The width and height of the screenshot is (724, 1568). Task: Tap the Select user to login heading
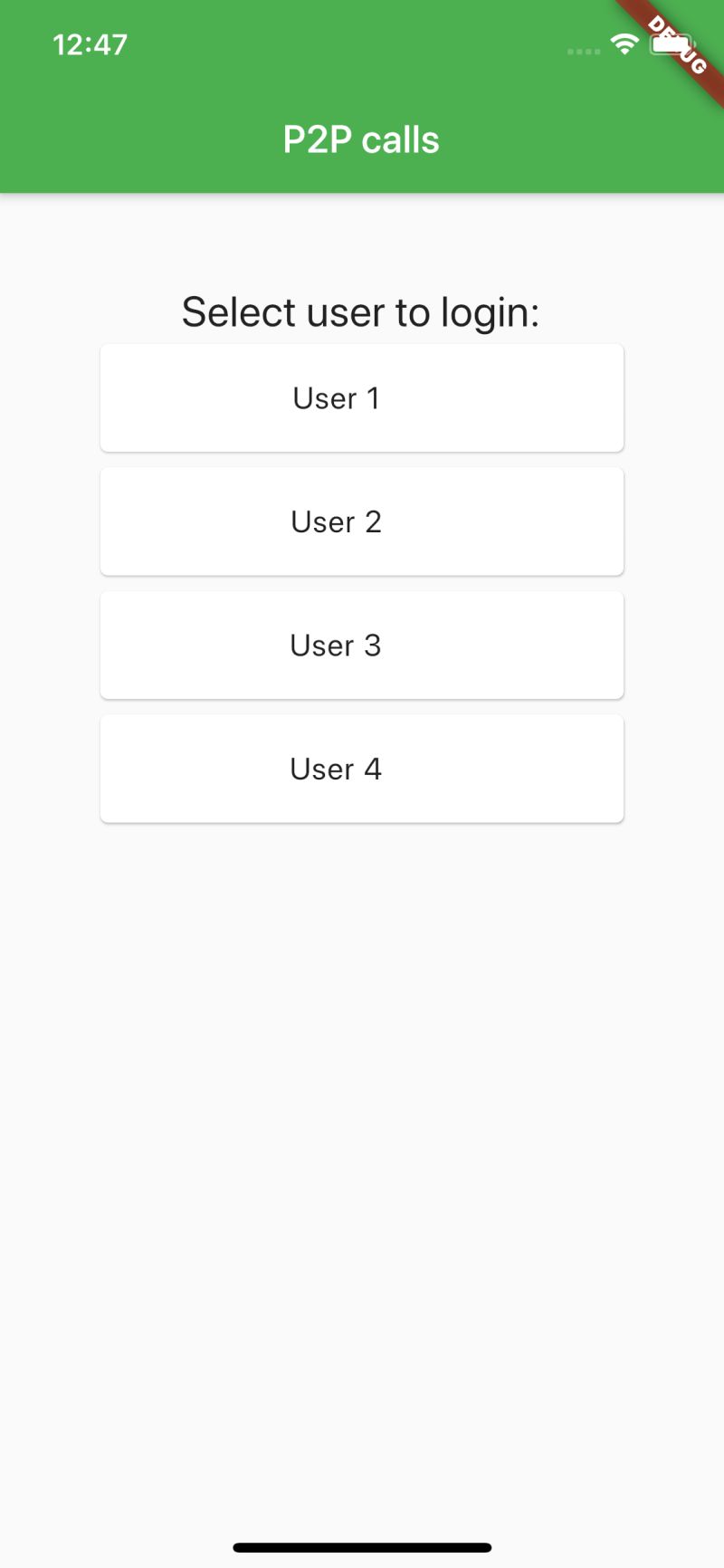(362, 311)
